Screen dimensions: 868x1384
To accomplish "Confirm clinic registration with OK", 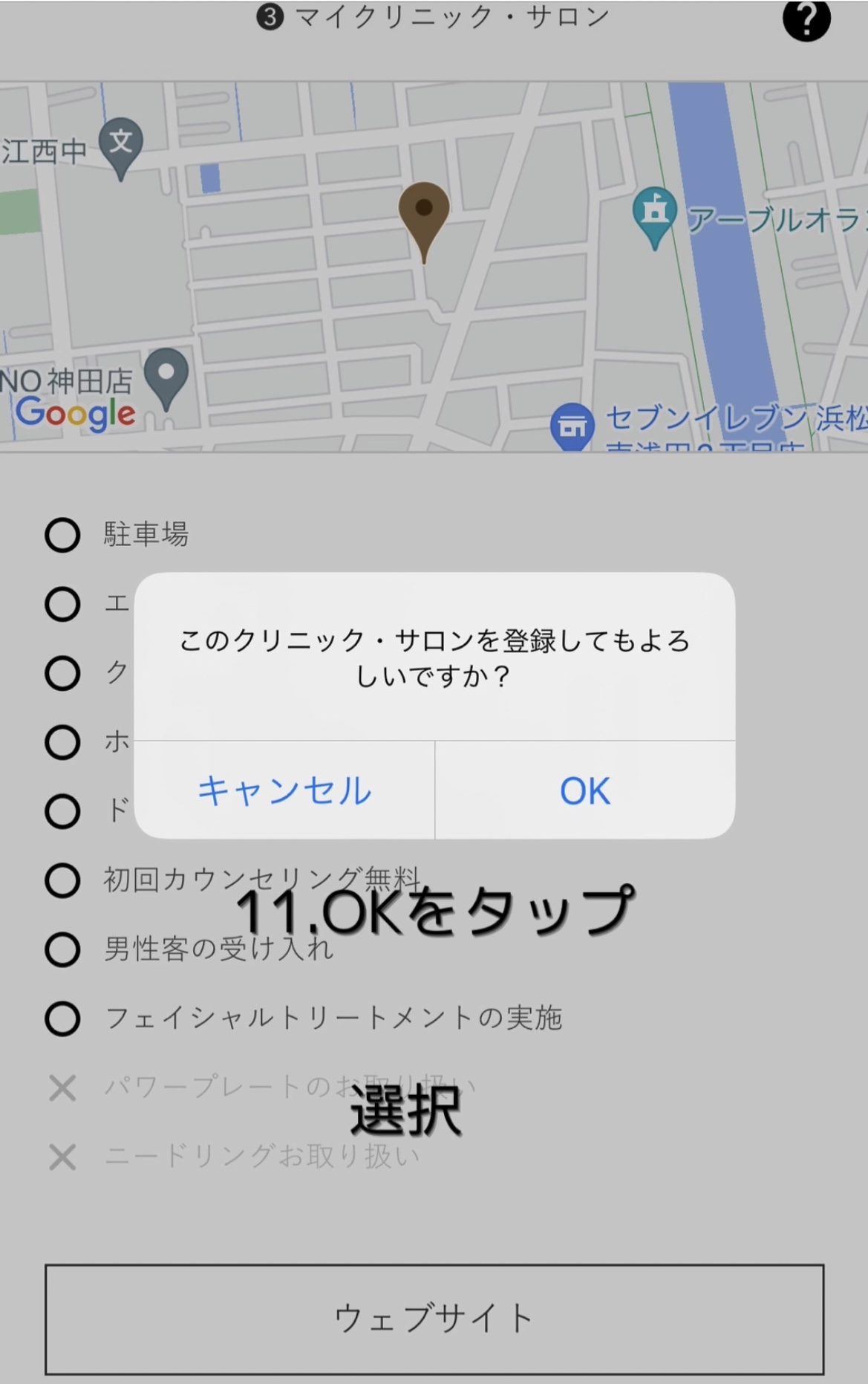I will pyautogui.click(x=585, y=790).
